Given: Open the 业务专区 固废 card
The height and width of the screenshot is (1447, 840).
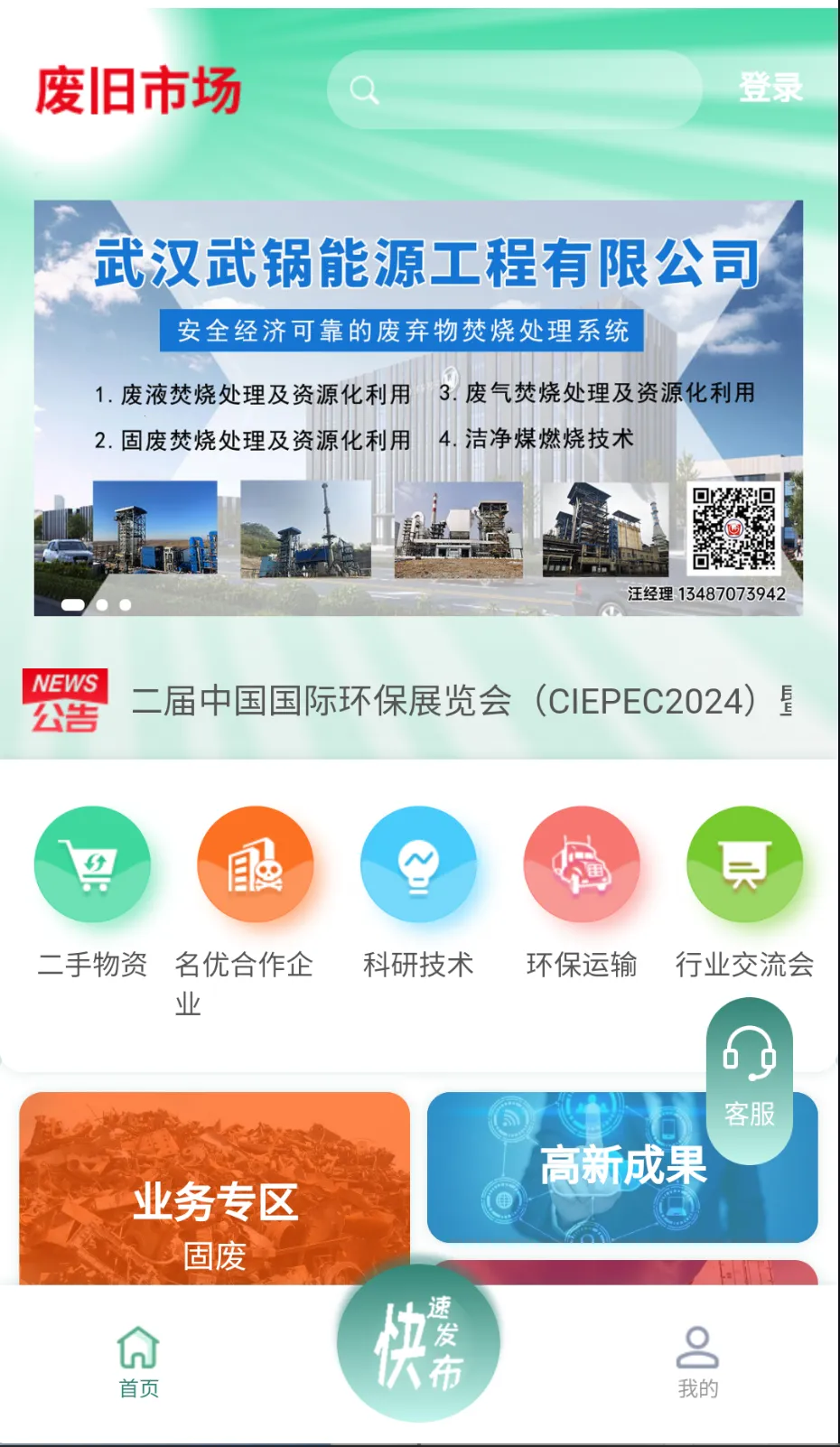Looking at the screenshot, I should coord(216,1192).
